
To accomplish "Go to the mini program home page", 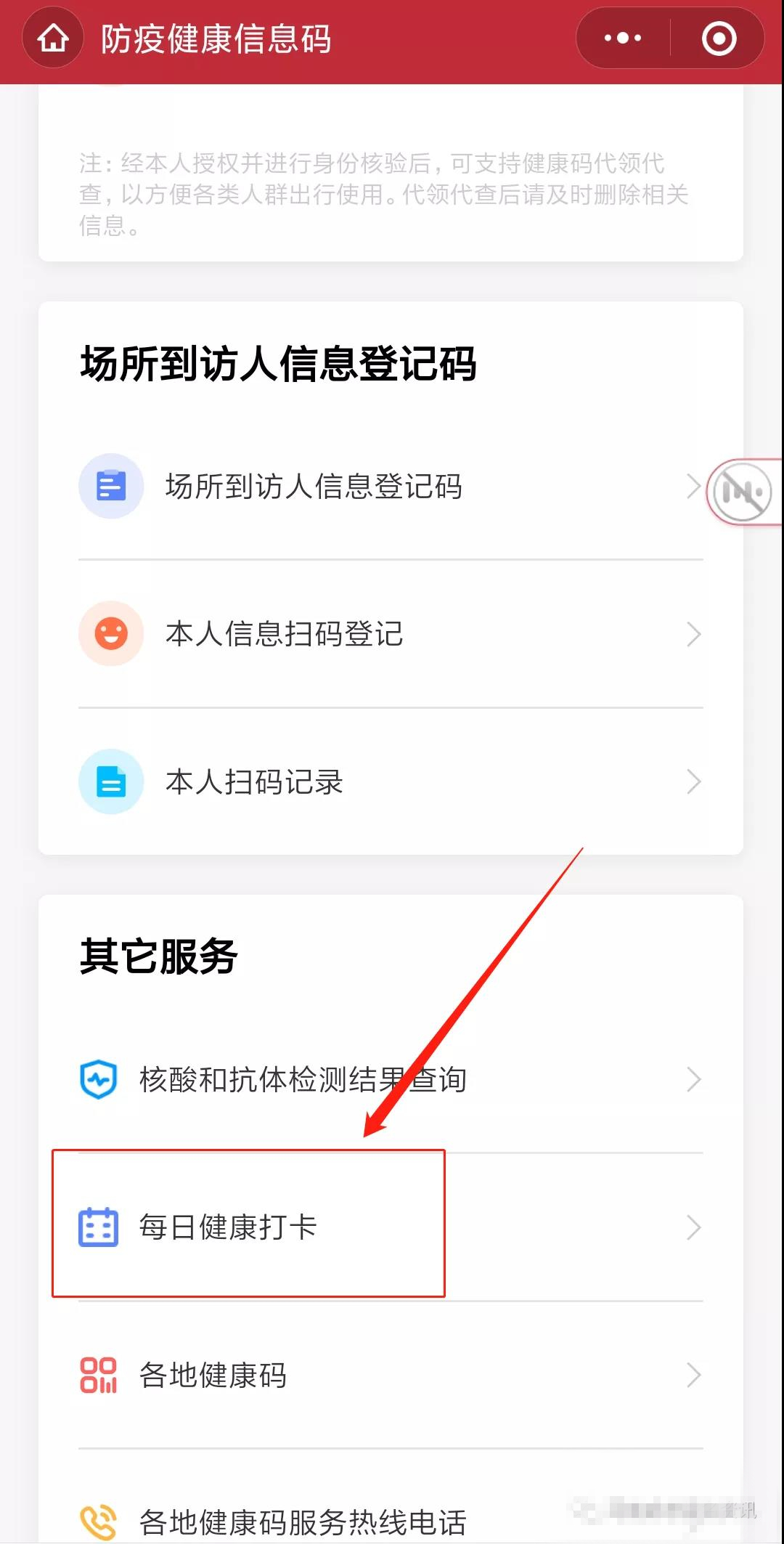I will 53,38.
